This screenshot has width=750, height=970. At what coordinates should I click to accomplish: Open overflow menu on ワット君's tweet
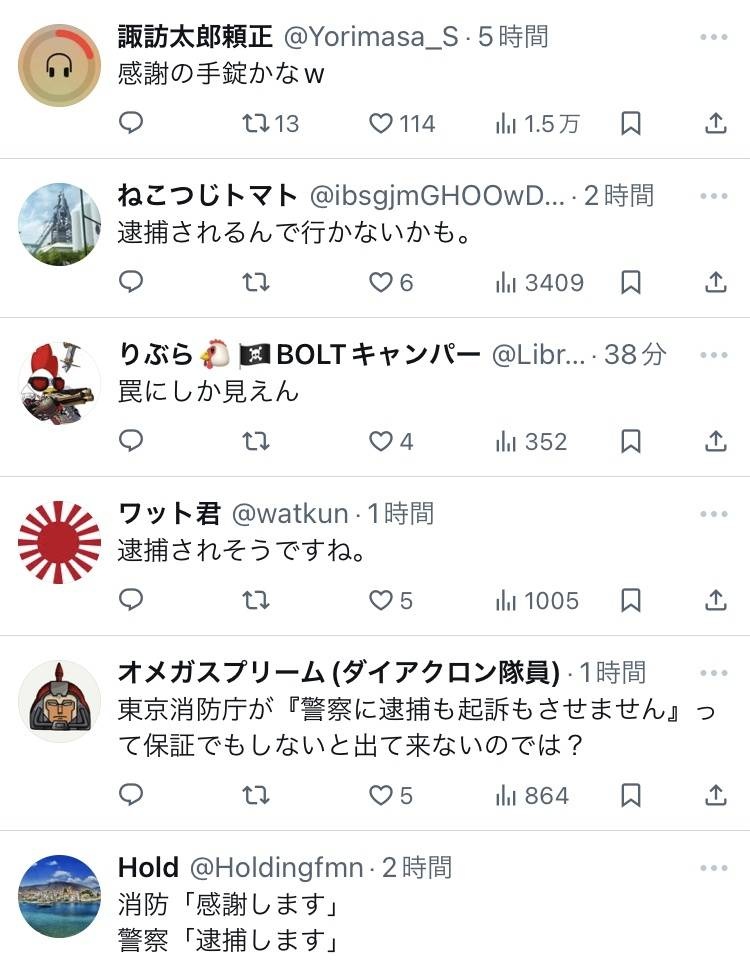point(714,514)
